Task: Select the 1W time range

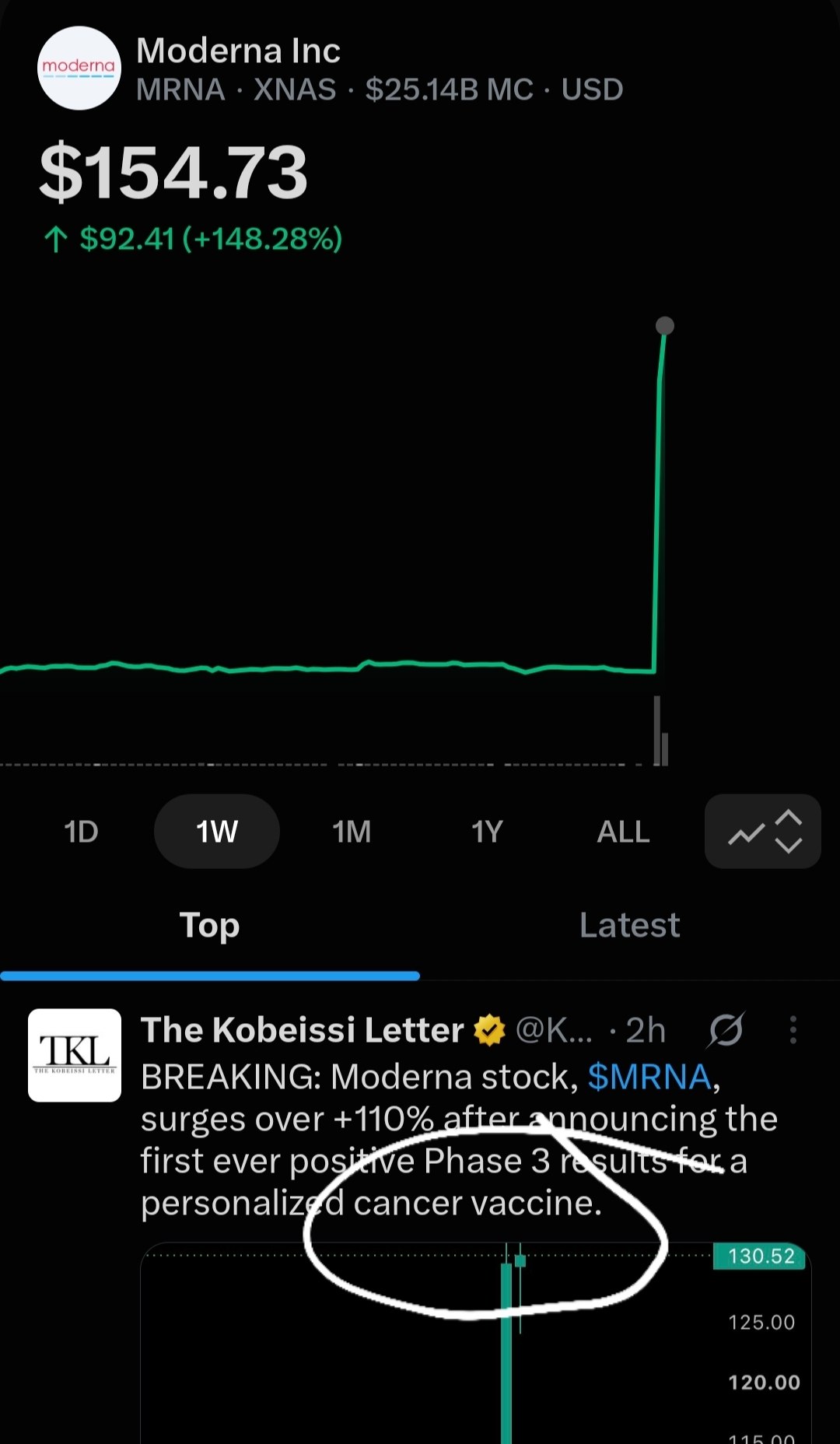Action: tap(217, 832)
